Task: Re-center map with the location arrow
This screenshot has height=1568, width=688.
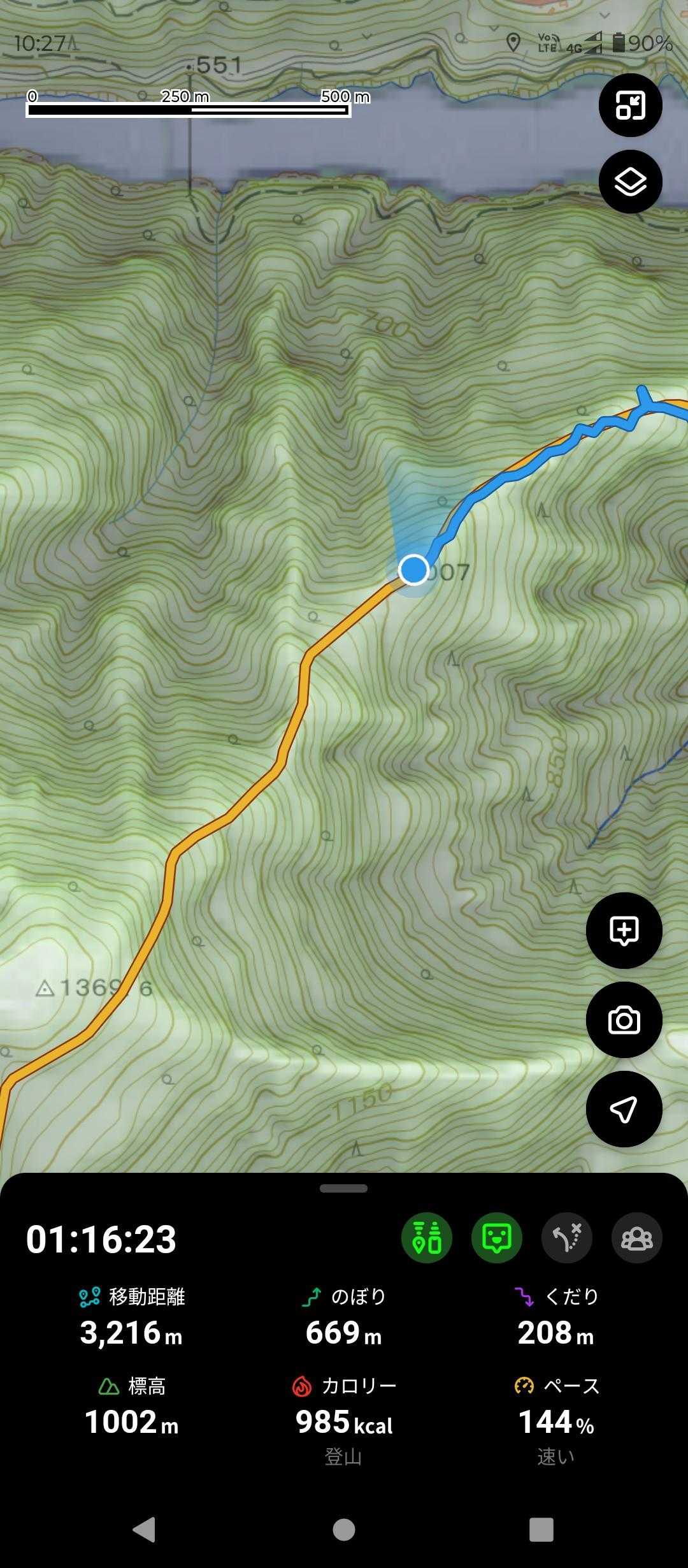Action: tap(624, 1109)
